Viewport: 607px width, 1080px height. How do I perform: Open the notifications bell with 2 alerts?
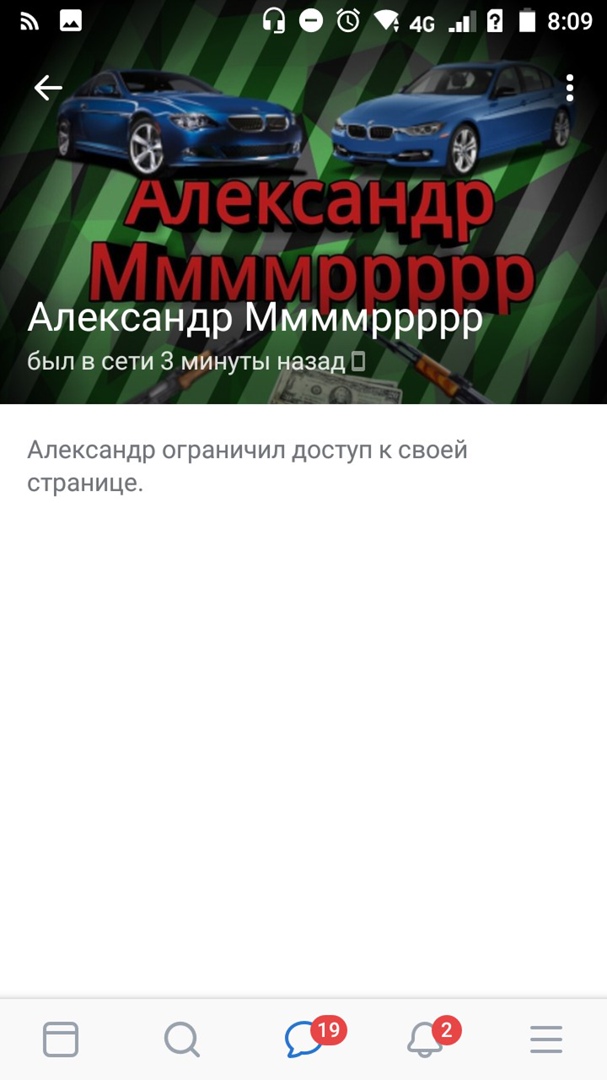426,1040
